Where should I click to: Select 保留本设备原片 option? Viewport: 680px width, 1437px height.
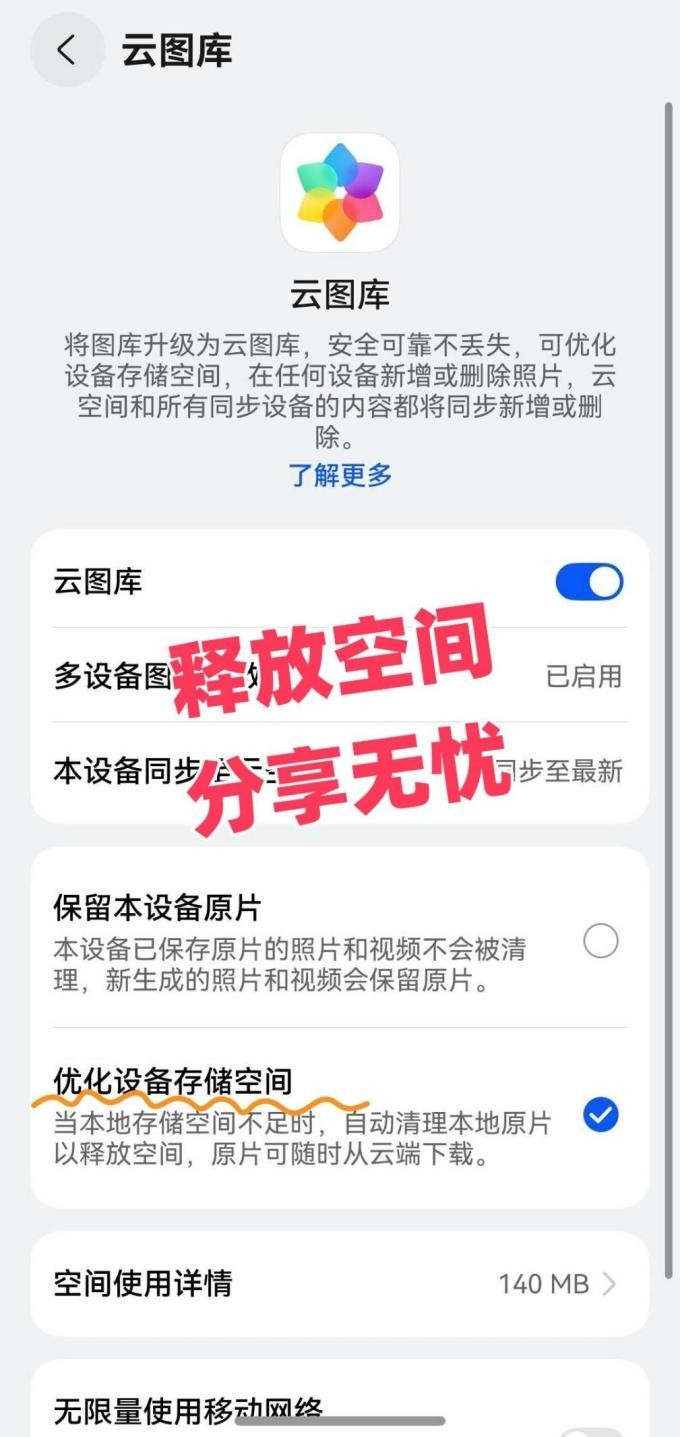point(600,941)
